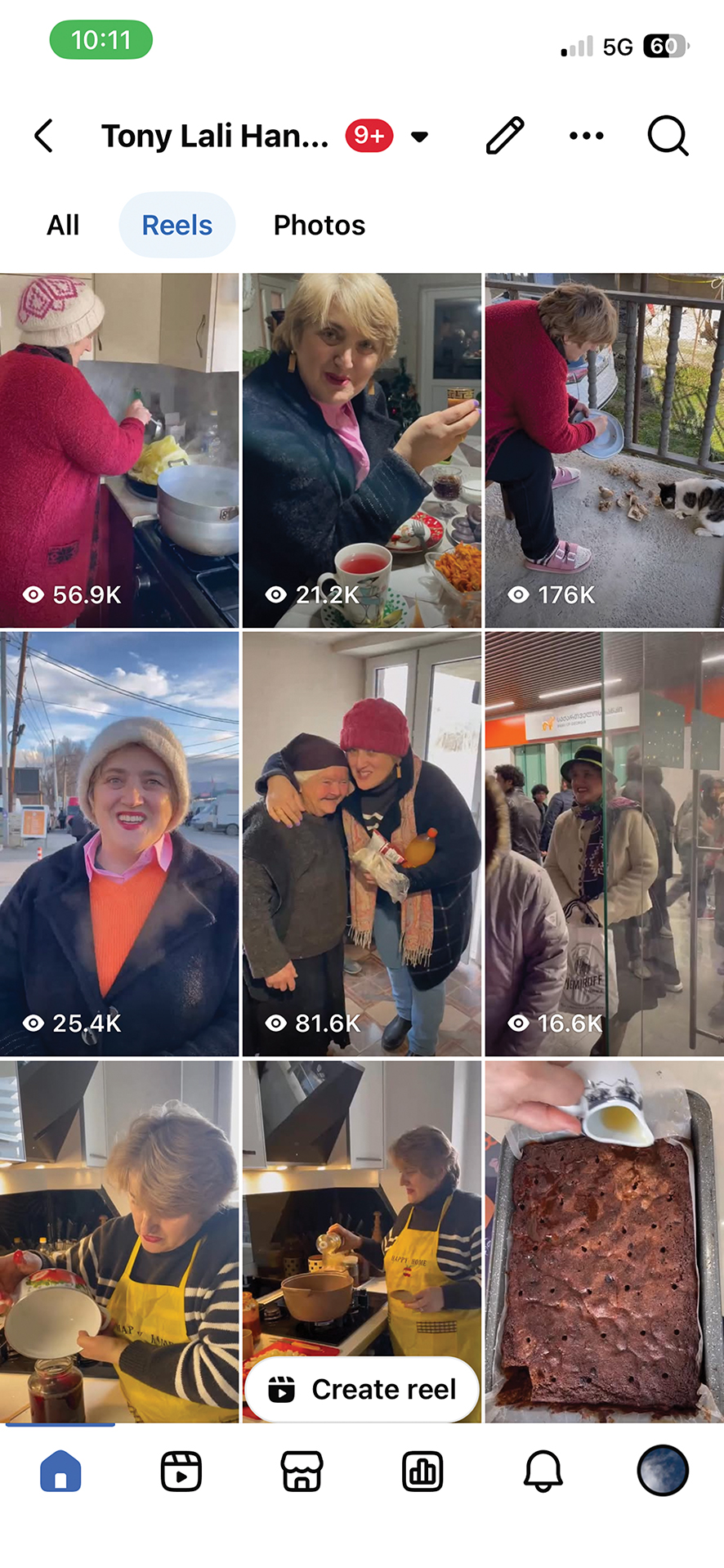Select the Reels tab
This screenshot has height=1568, width=724.
pyautogui.click(x=177, y=225)
